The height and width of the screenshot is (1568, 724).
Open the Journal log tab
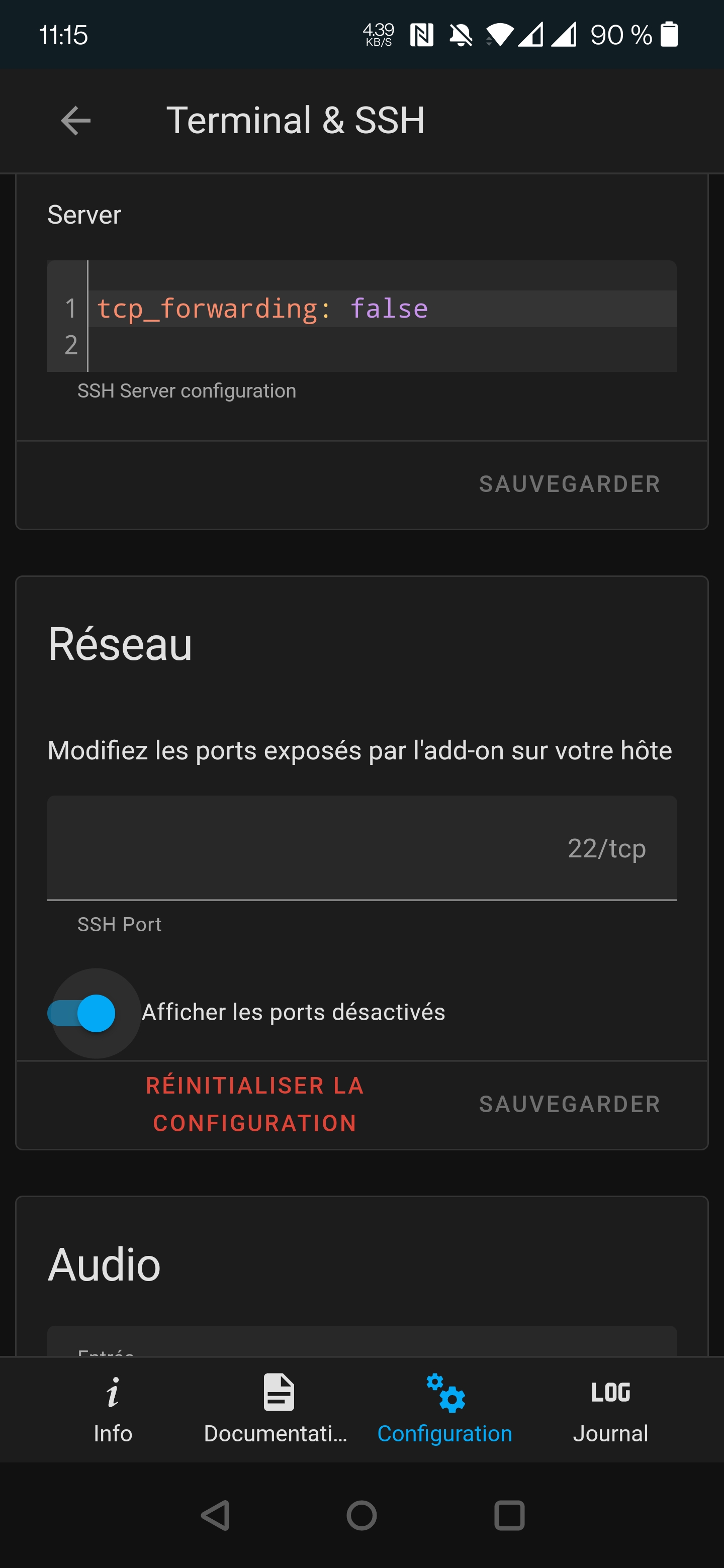[x=610, y=1410]
